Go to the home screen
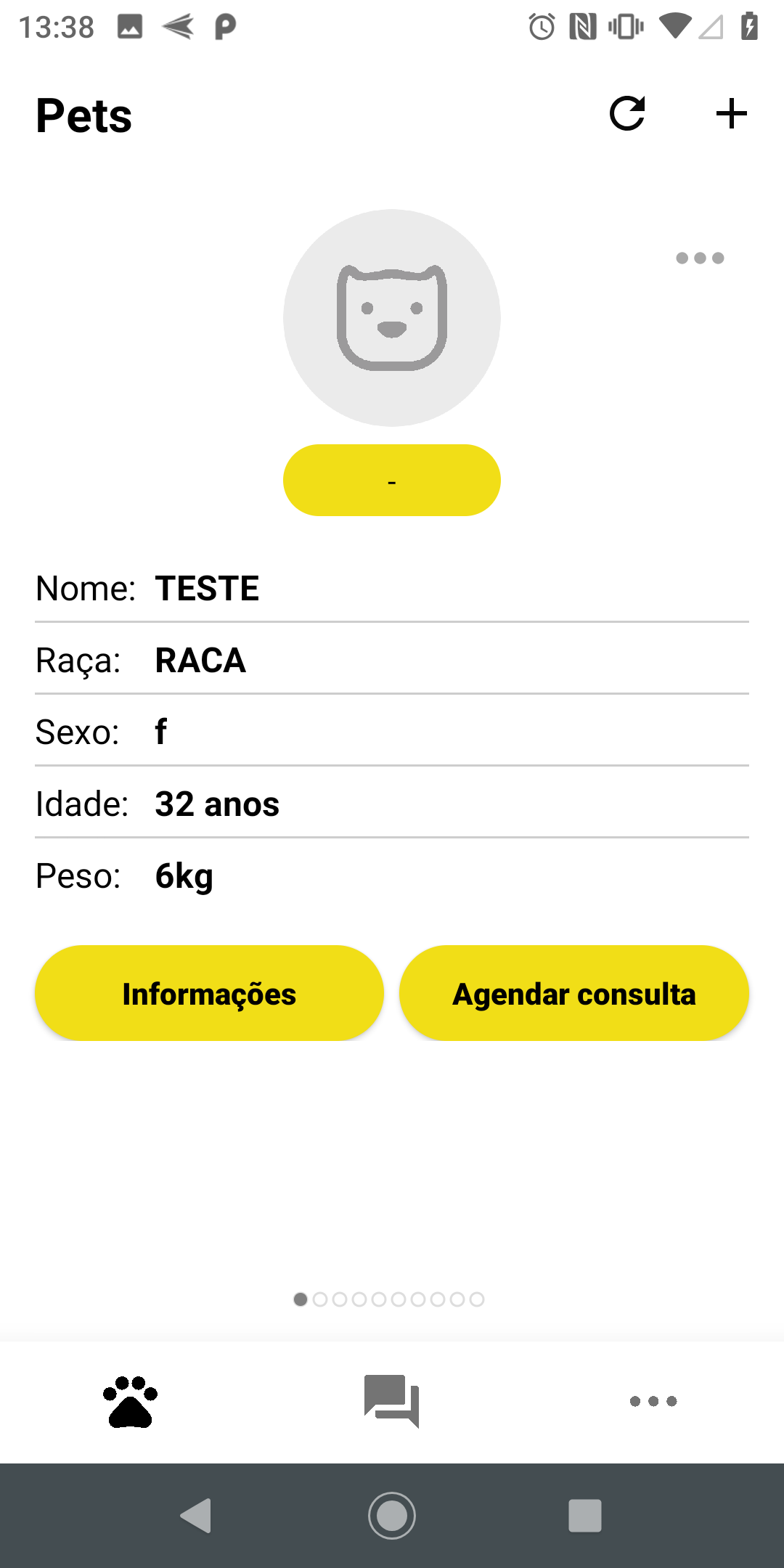784x1568 pixels. tap(392, 1516)
